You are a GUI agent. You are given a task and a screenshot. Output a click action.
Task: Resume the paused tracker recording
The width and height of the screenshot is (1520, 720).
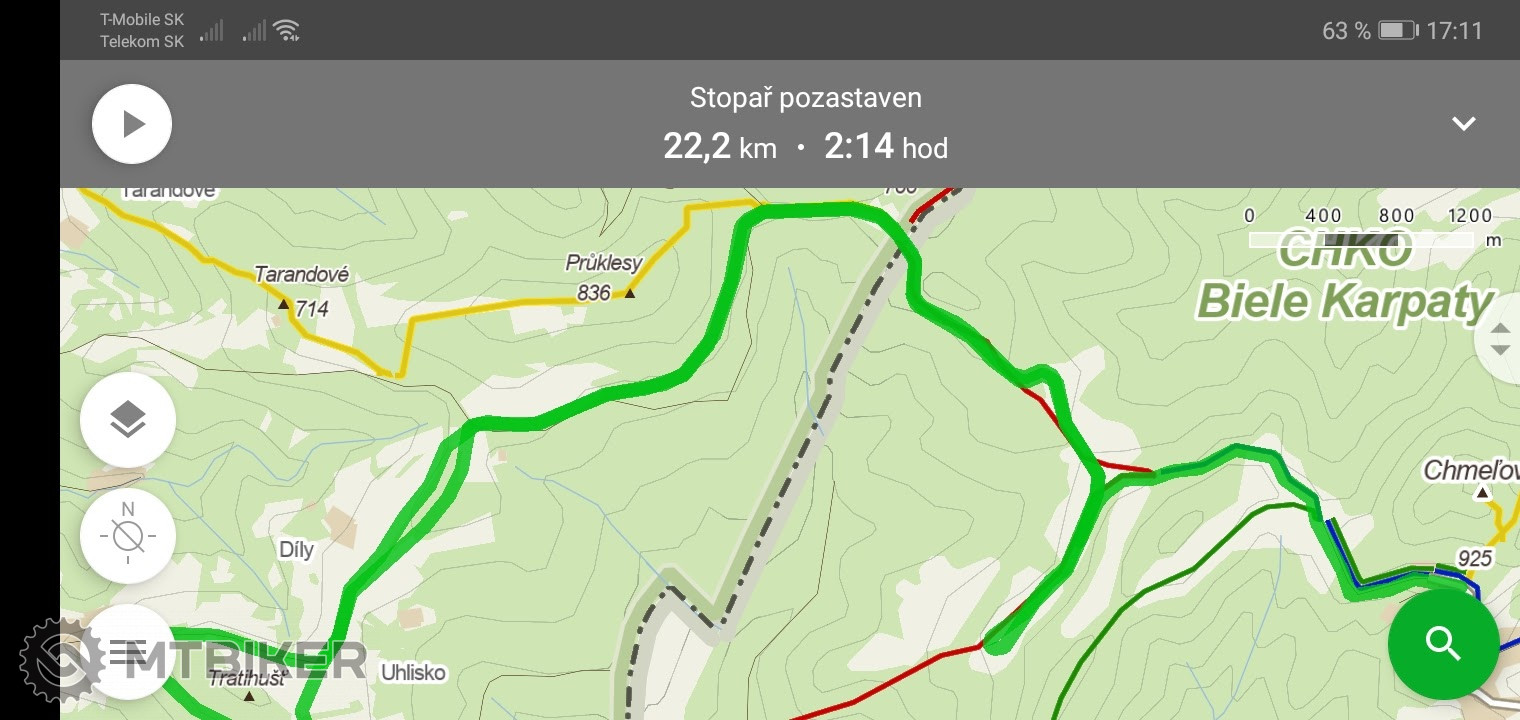(x=132, y=124)
